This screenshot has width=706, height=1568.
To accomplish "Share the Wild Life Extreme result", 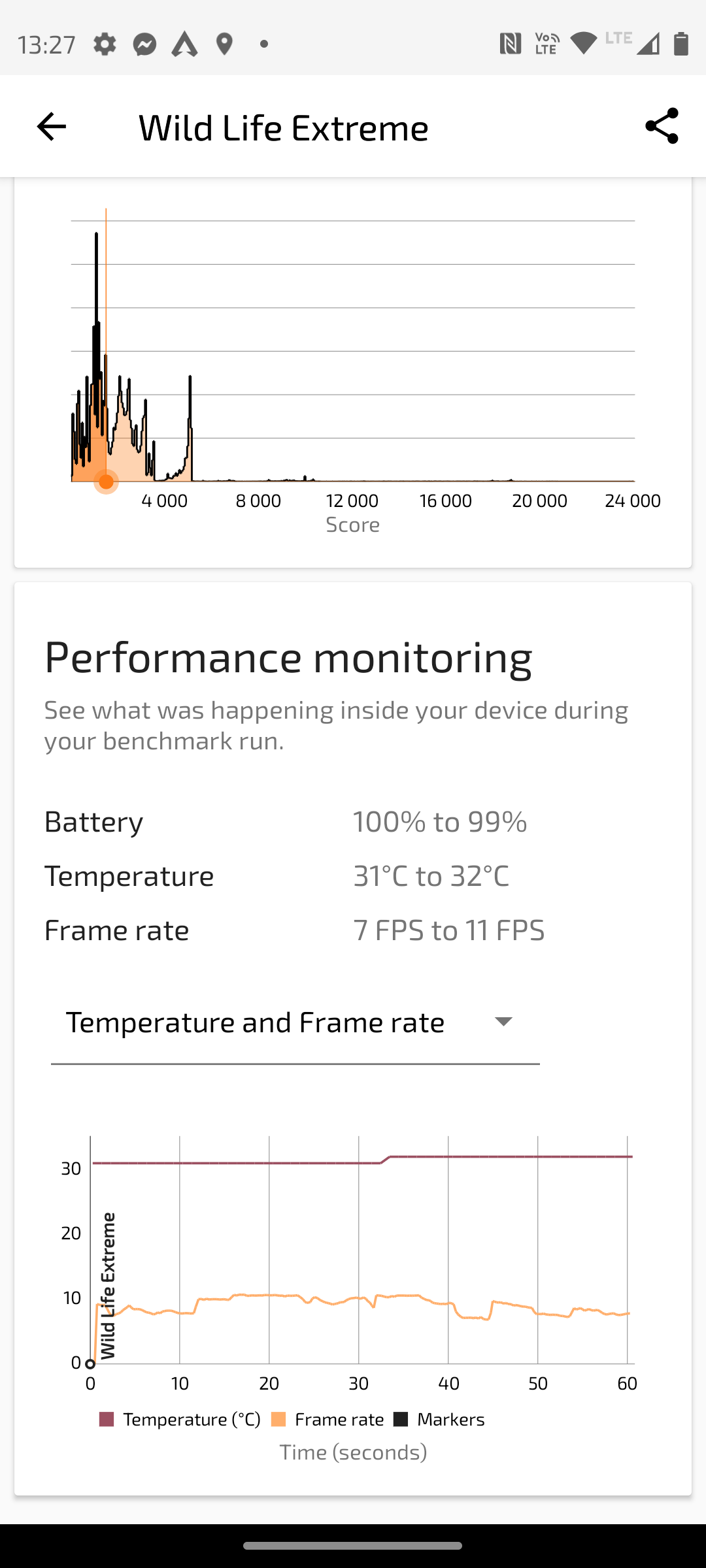I will [662, 126].
